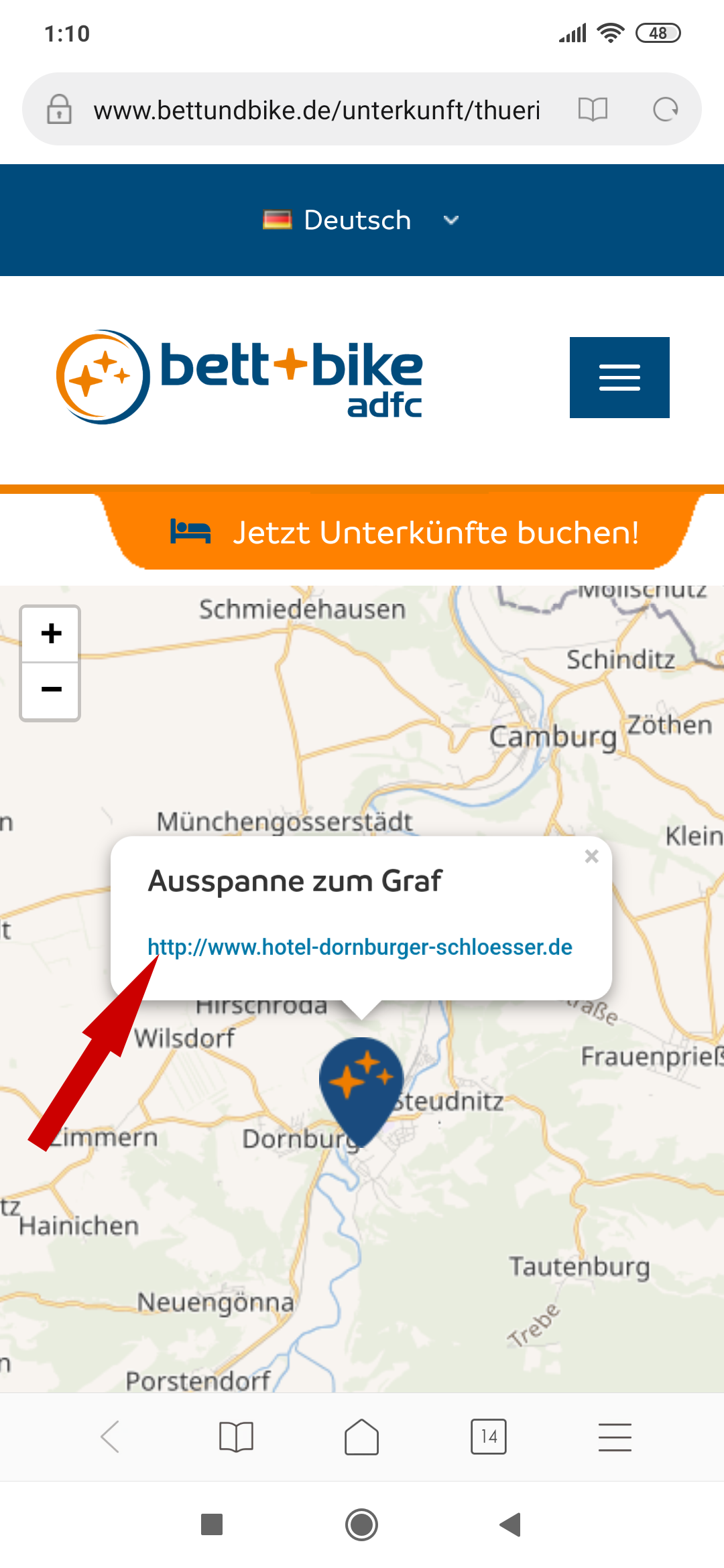Tap the browser address bar URL

pyautogui.click(x=316, y=110)
